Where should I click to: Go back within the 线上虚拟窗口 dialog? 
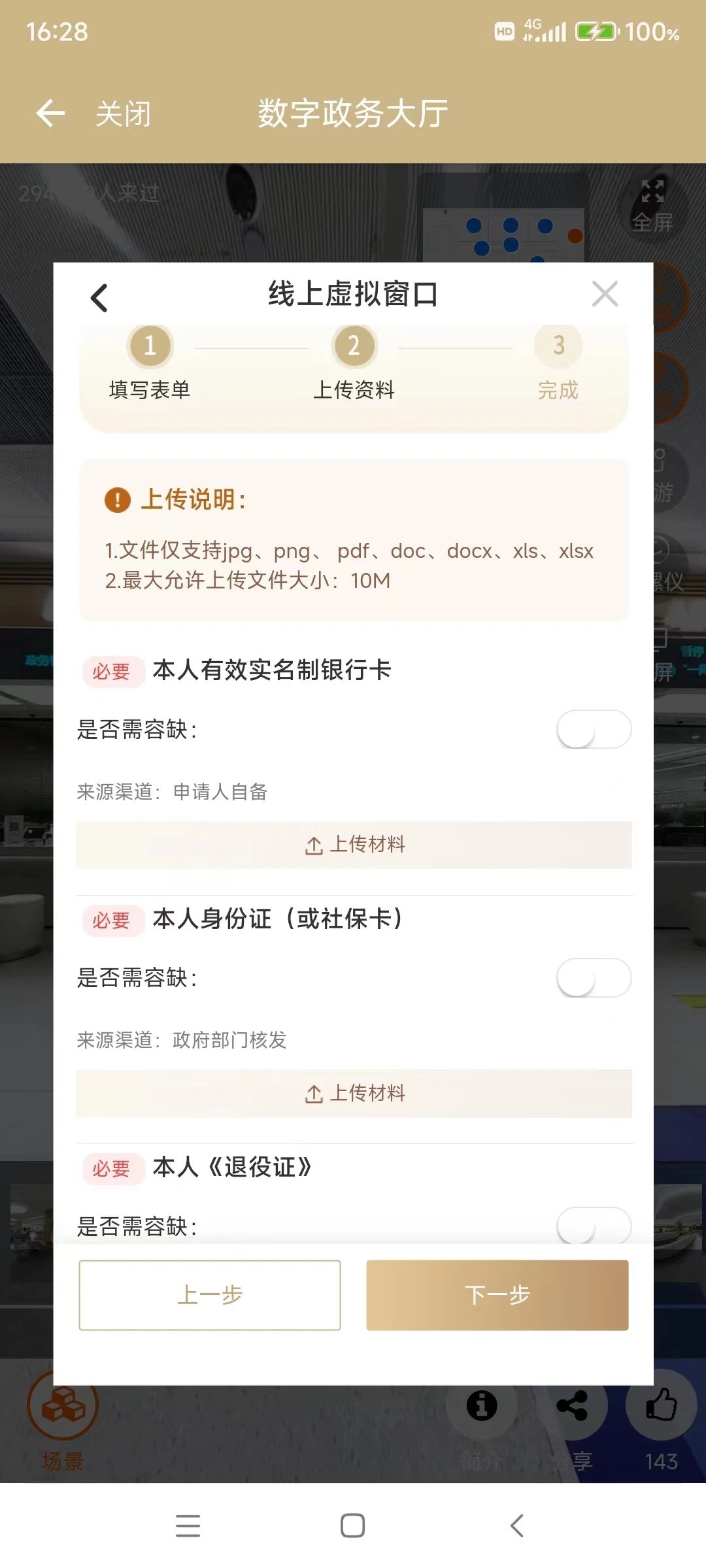point(99,298)
